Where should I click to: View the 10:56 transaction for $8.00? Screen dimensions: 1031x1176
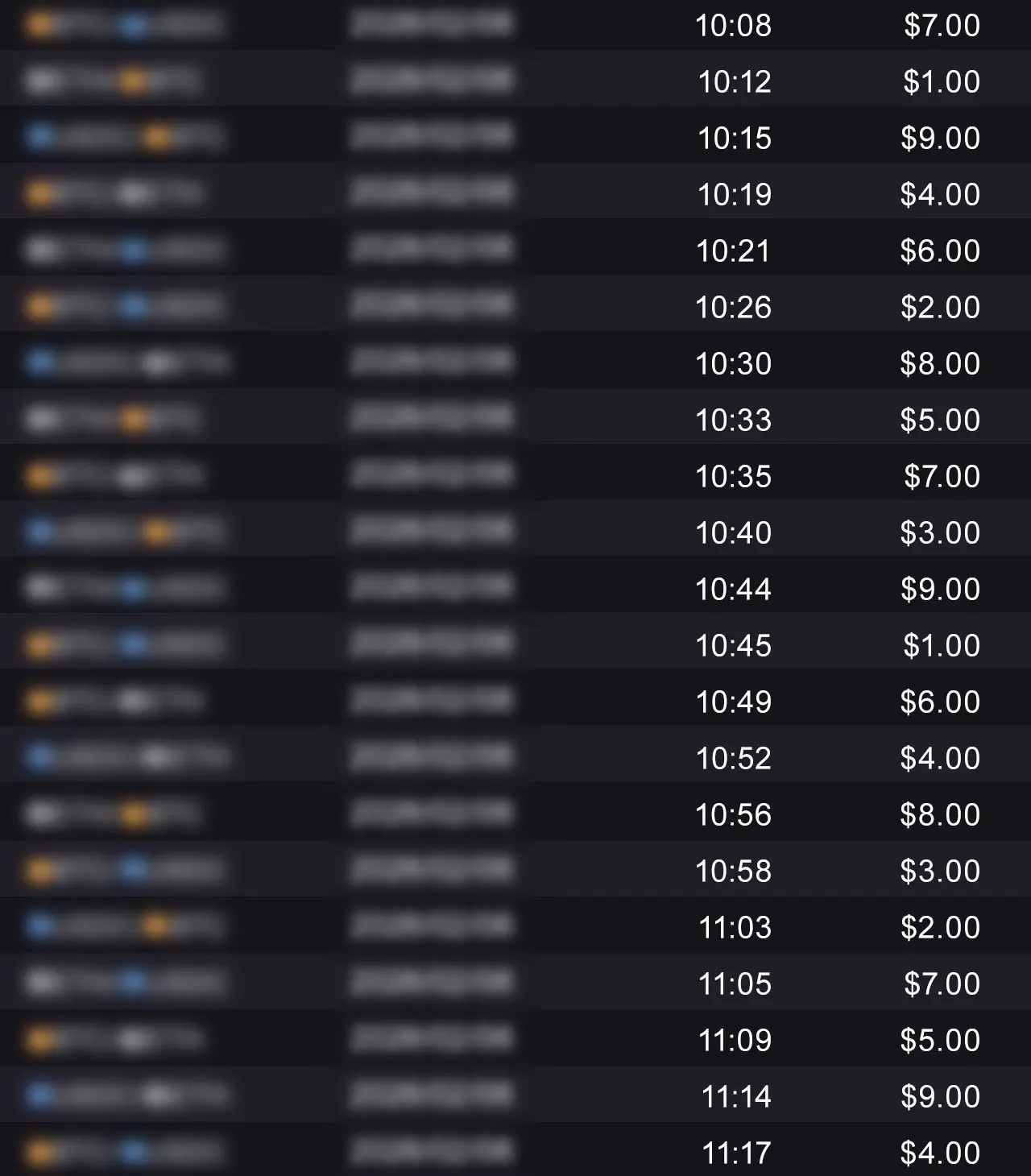pos(515,814)
